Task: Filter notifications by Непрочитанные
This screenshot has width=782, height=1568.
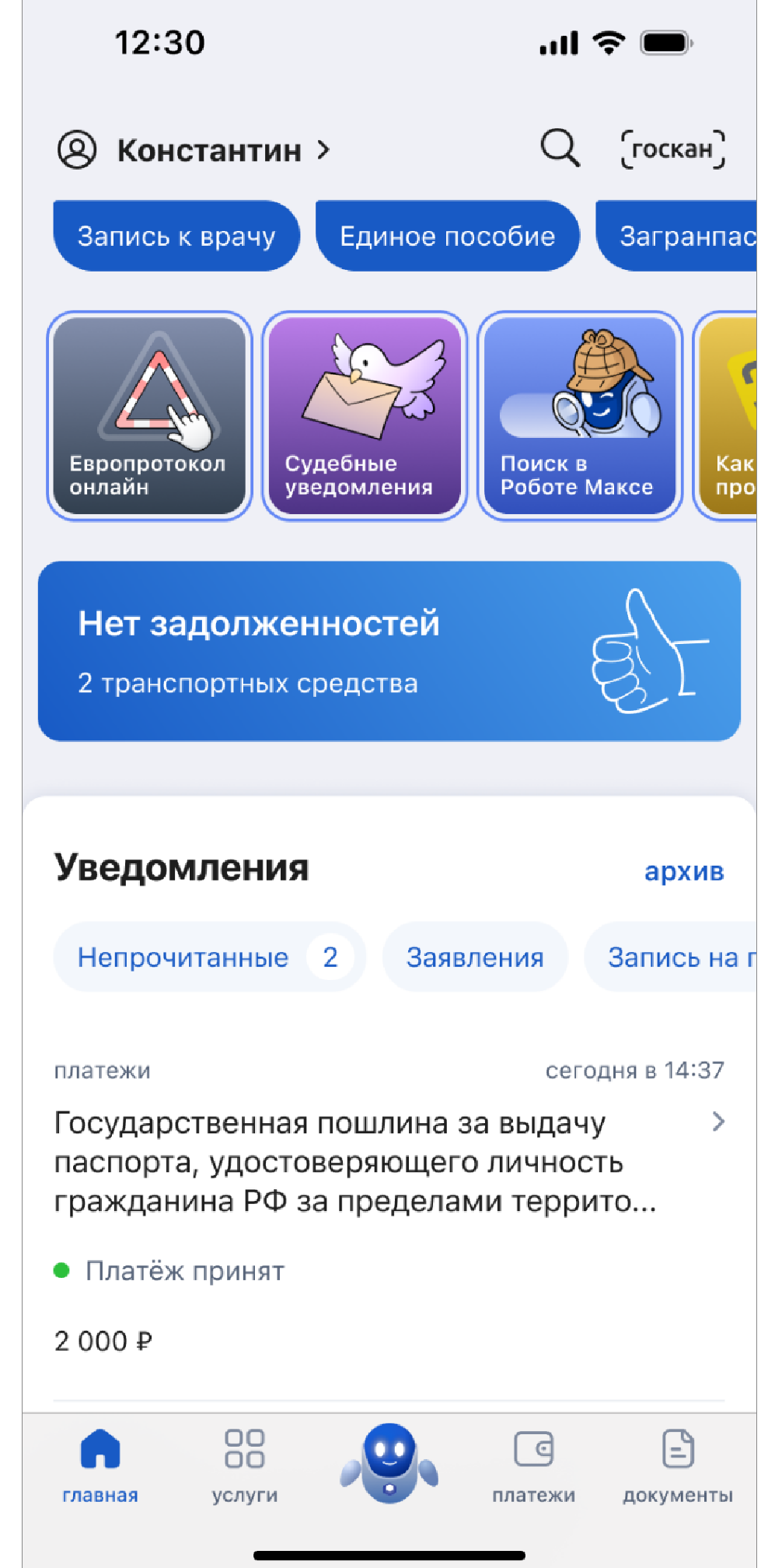Action: [208, 957]
